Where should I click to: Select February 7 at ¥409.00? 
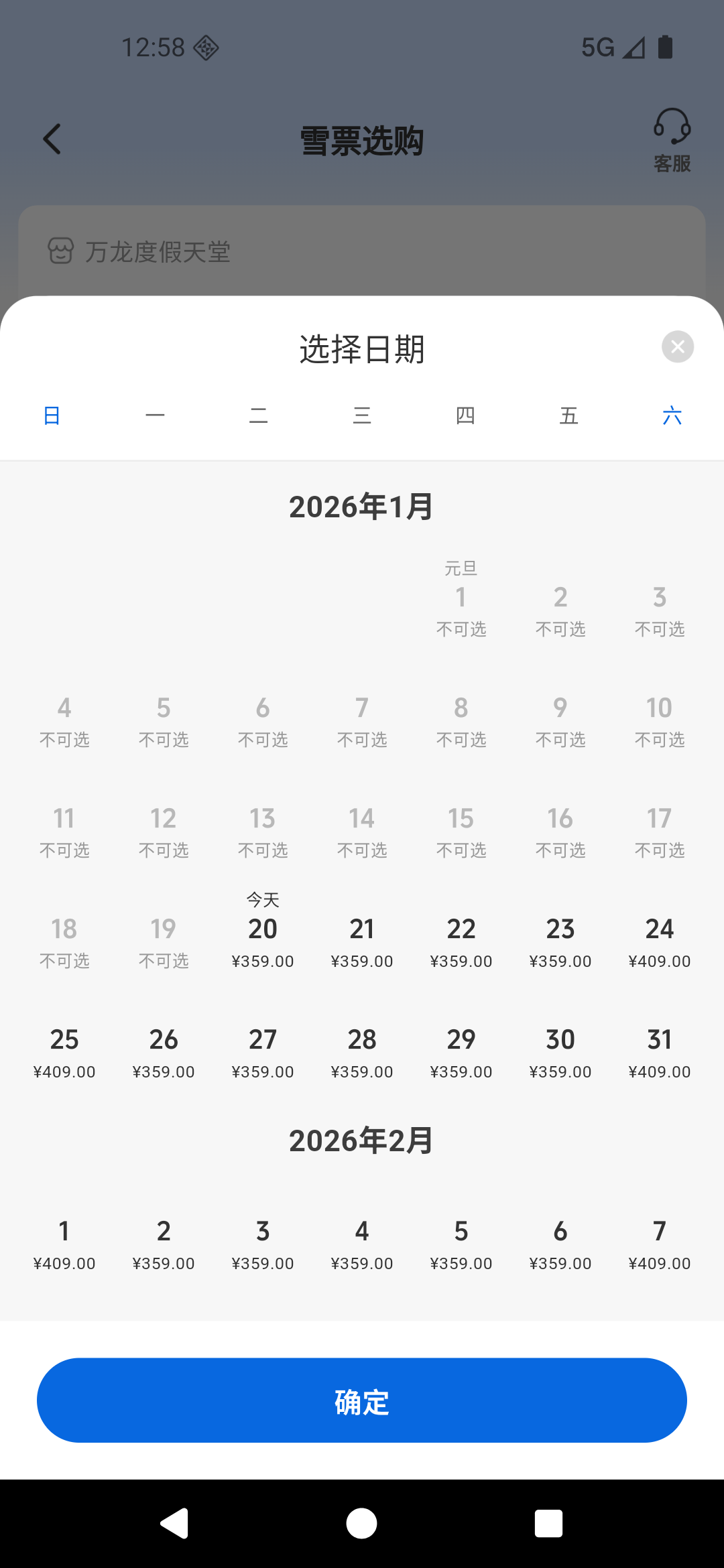[x=660, y=1242]
